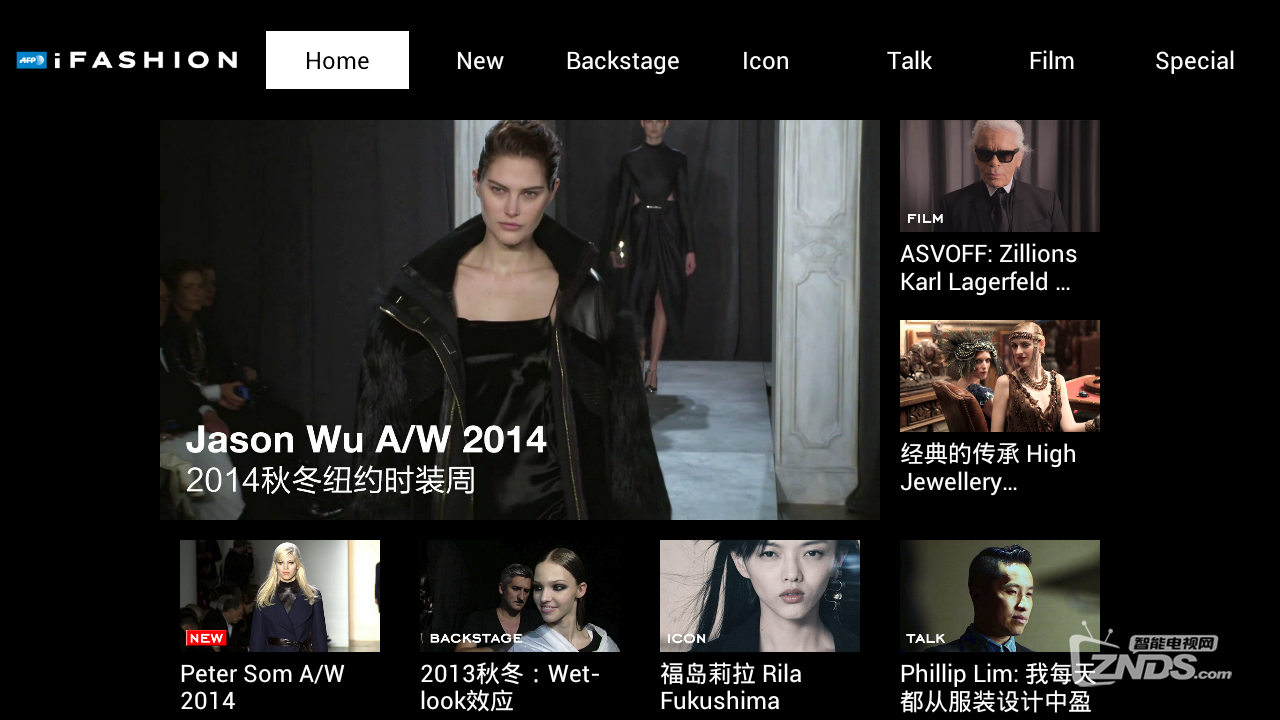Viewport: 1280px width, 720px height.
Task: Switch to the Talk tab
Action: click(909, 60)
